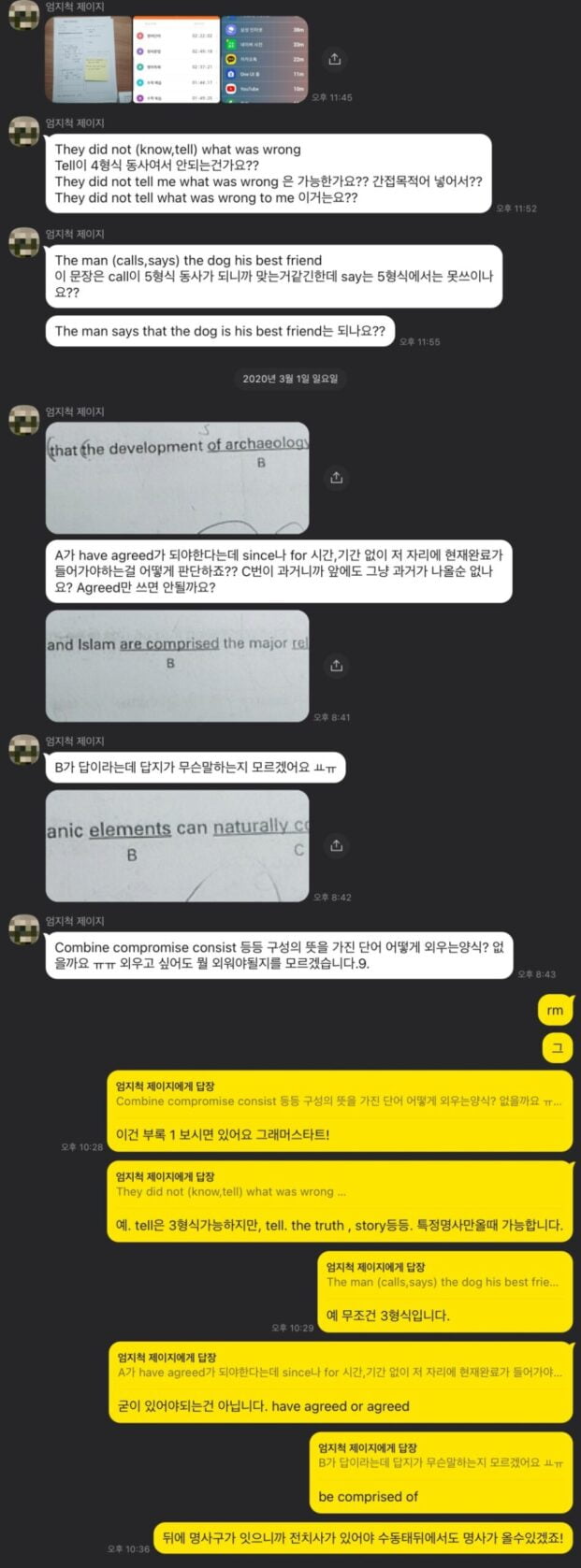Open the study timer list screenshot

tap(175, 60)
